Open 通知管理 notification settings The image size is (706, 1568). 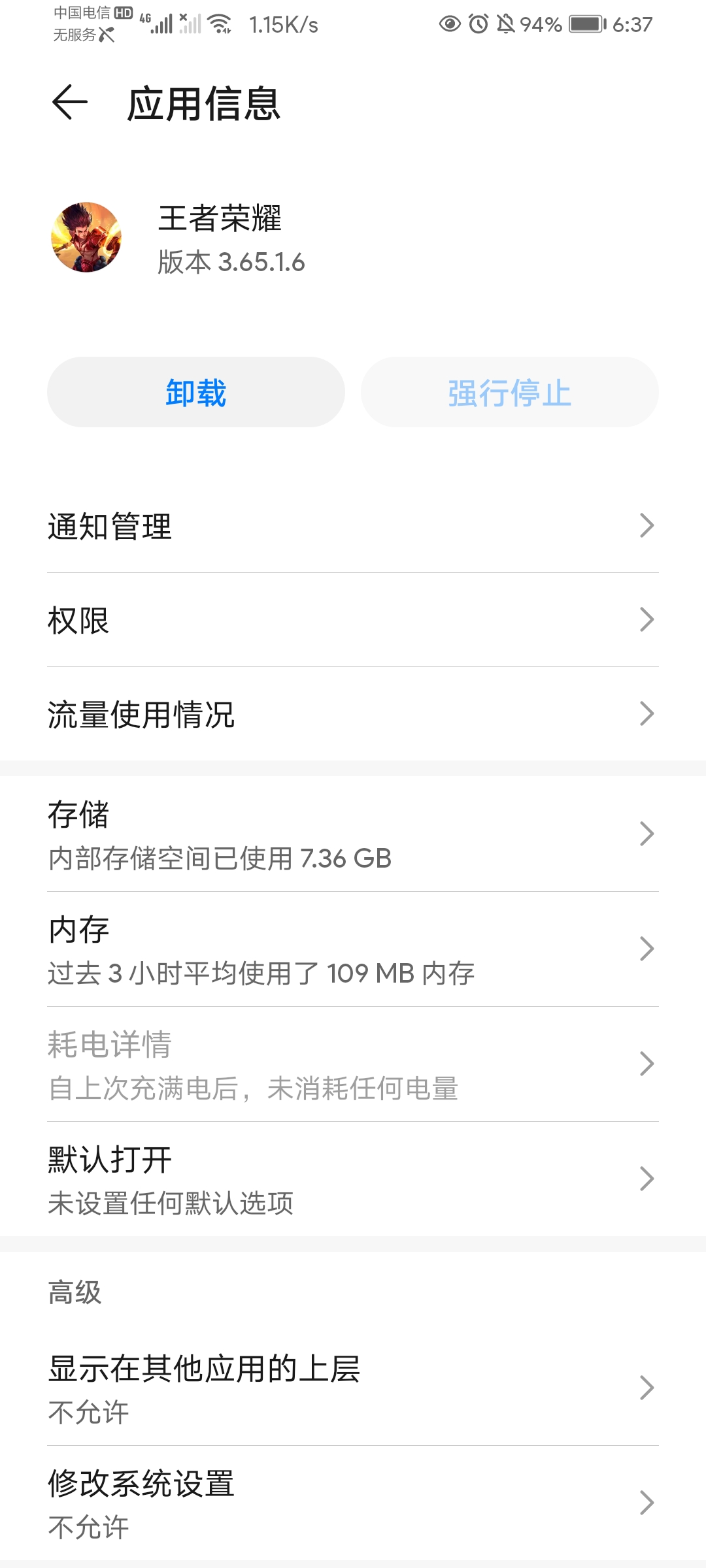click(x=353, y=526)
